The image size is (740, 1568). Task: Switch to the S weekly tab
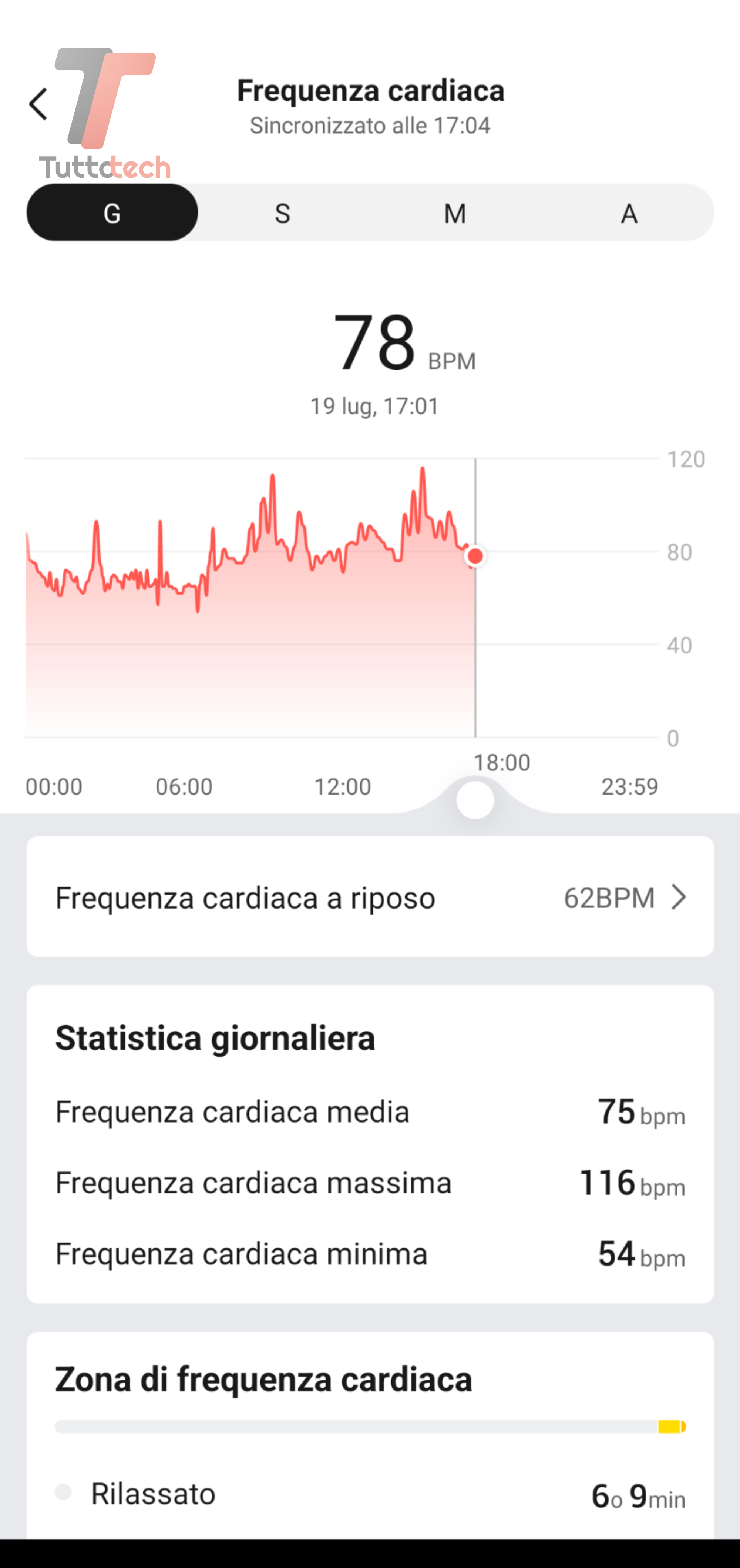coord(283,213)
